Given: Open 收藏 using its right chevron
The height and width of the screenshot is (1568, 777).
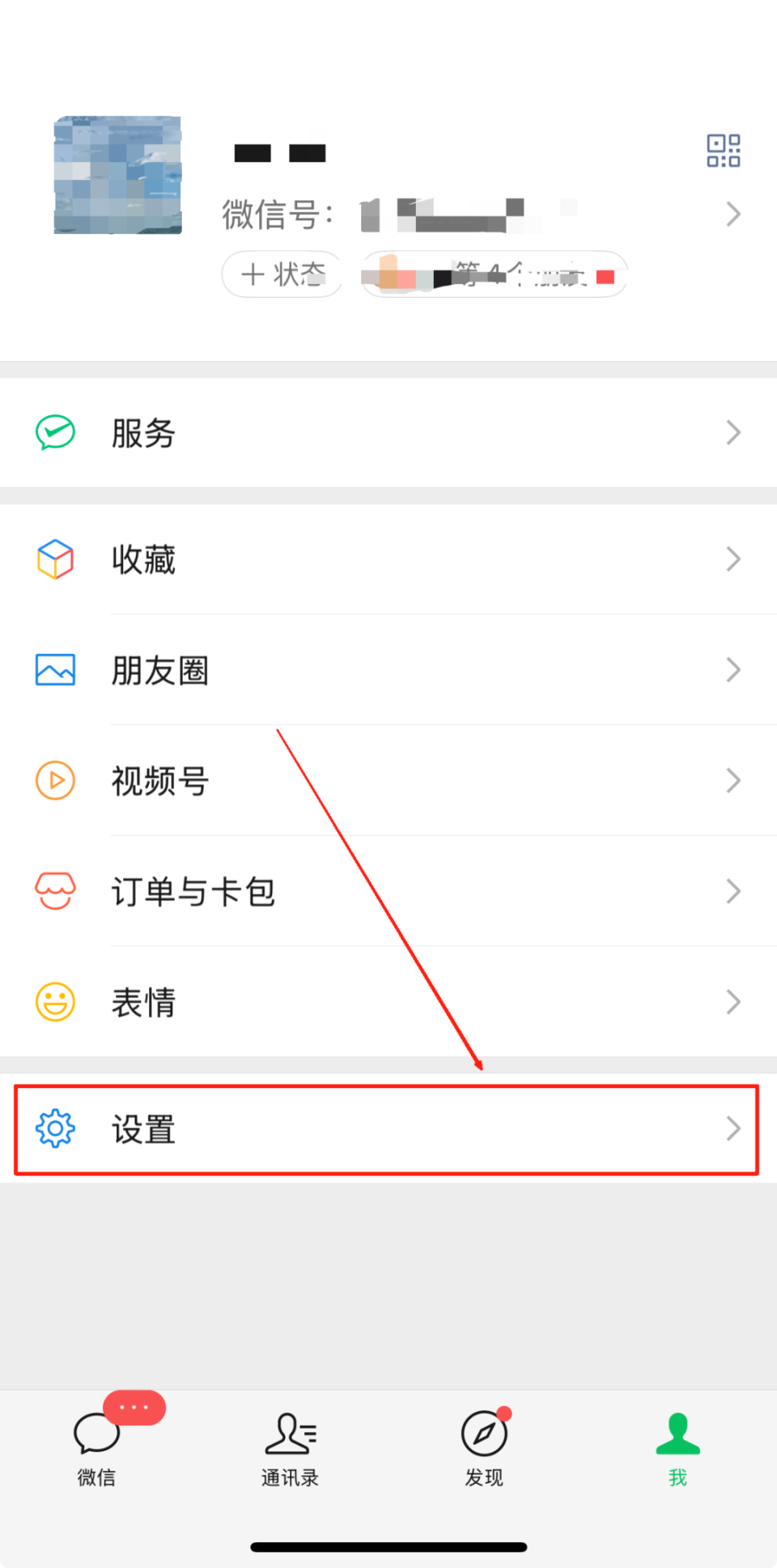Looking at the screenshot, I should (732, 559).
